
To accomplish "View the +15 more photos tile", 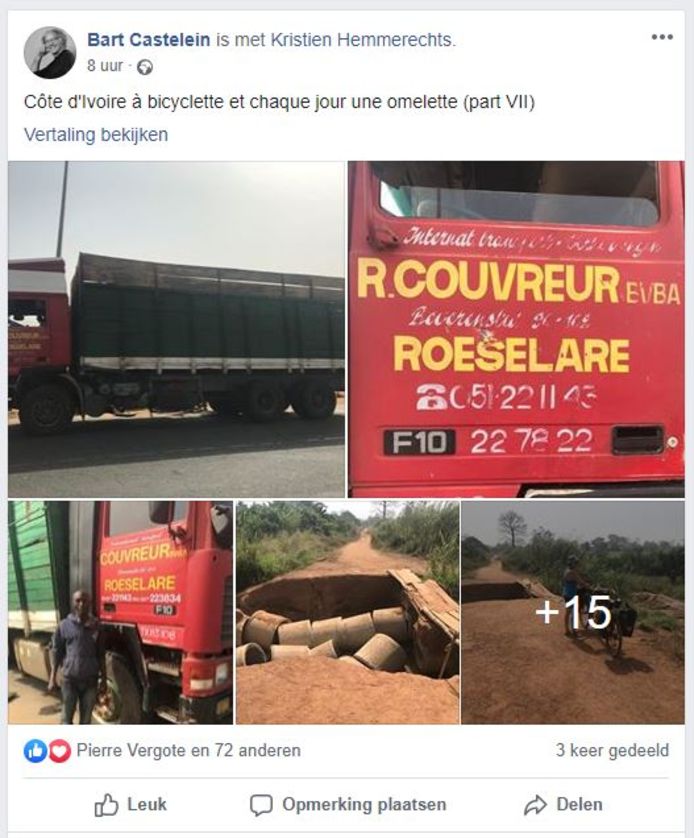I will click(x=573, y=612).
